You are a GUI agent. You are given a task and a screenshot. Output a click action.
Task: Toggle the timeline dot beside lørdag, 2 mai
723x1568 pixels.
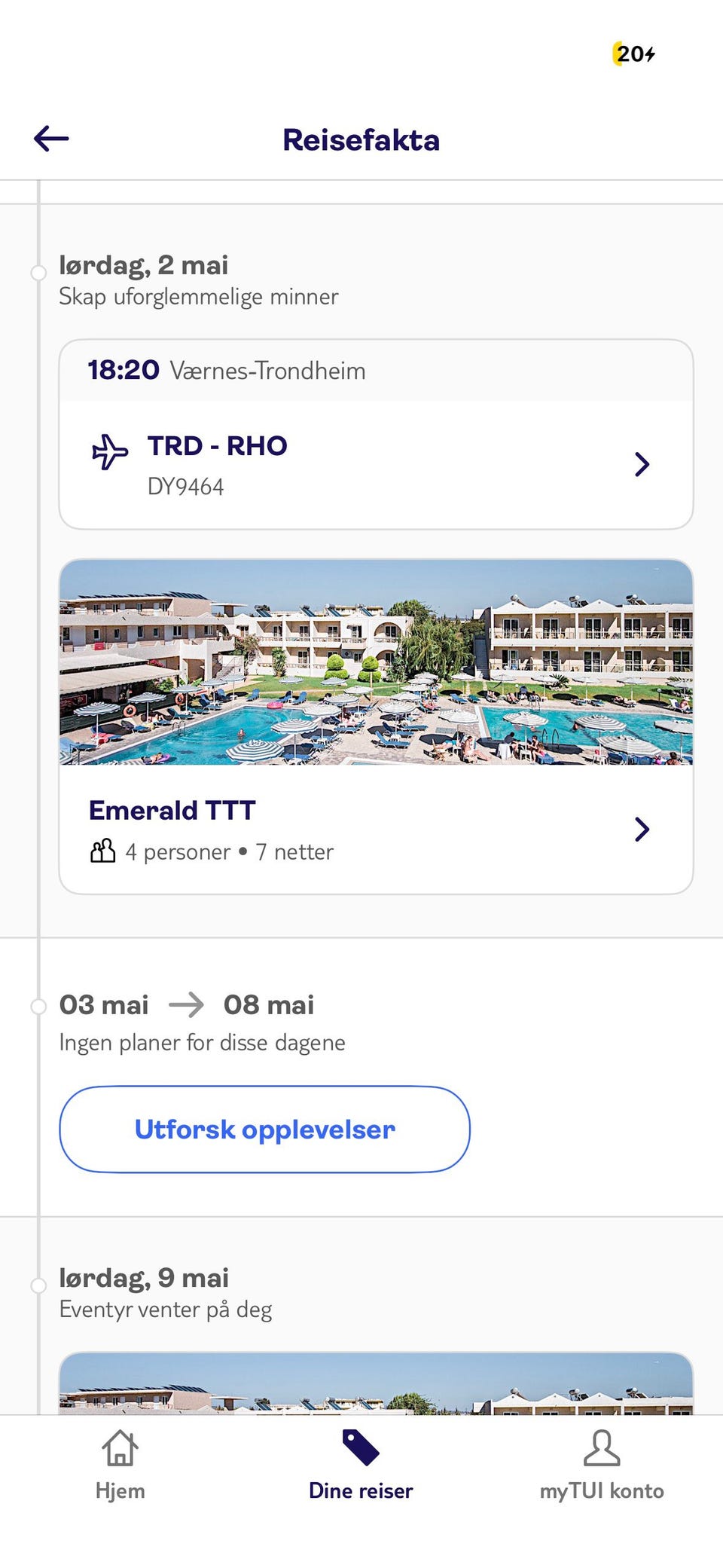(38, 273)
